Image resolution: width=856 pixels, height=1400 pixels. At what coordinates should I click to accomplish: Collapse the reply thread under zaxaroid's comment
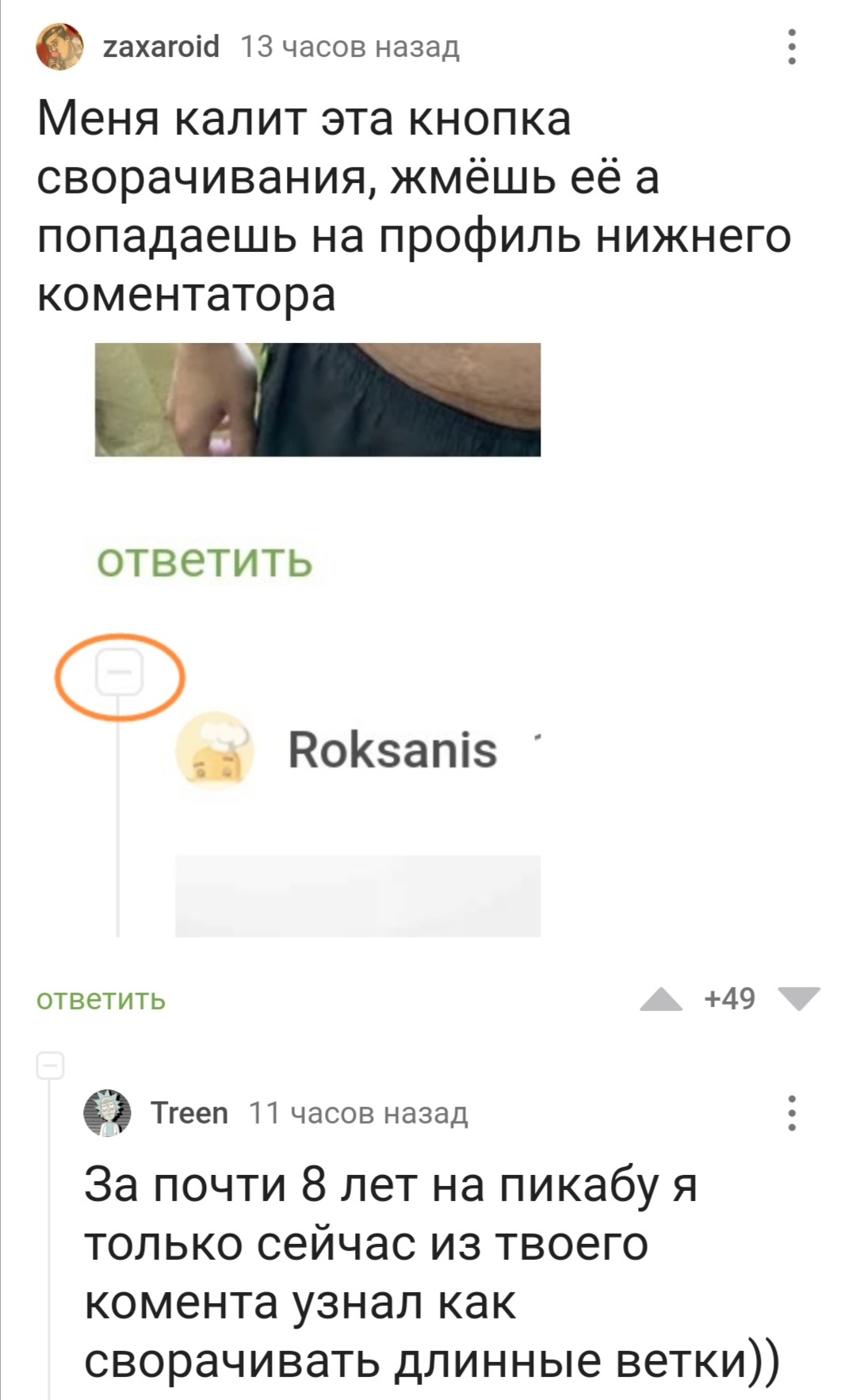point(51,1066)
